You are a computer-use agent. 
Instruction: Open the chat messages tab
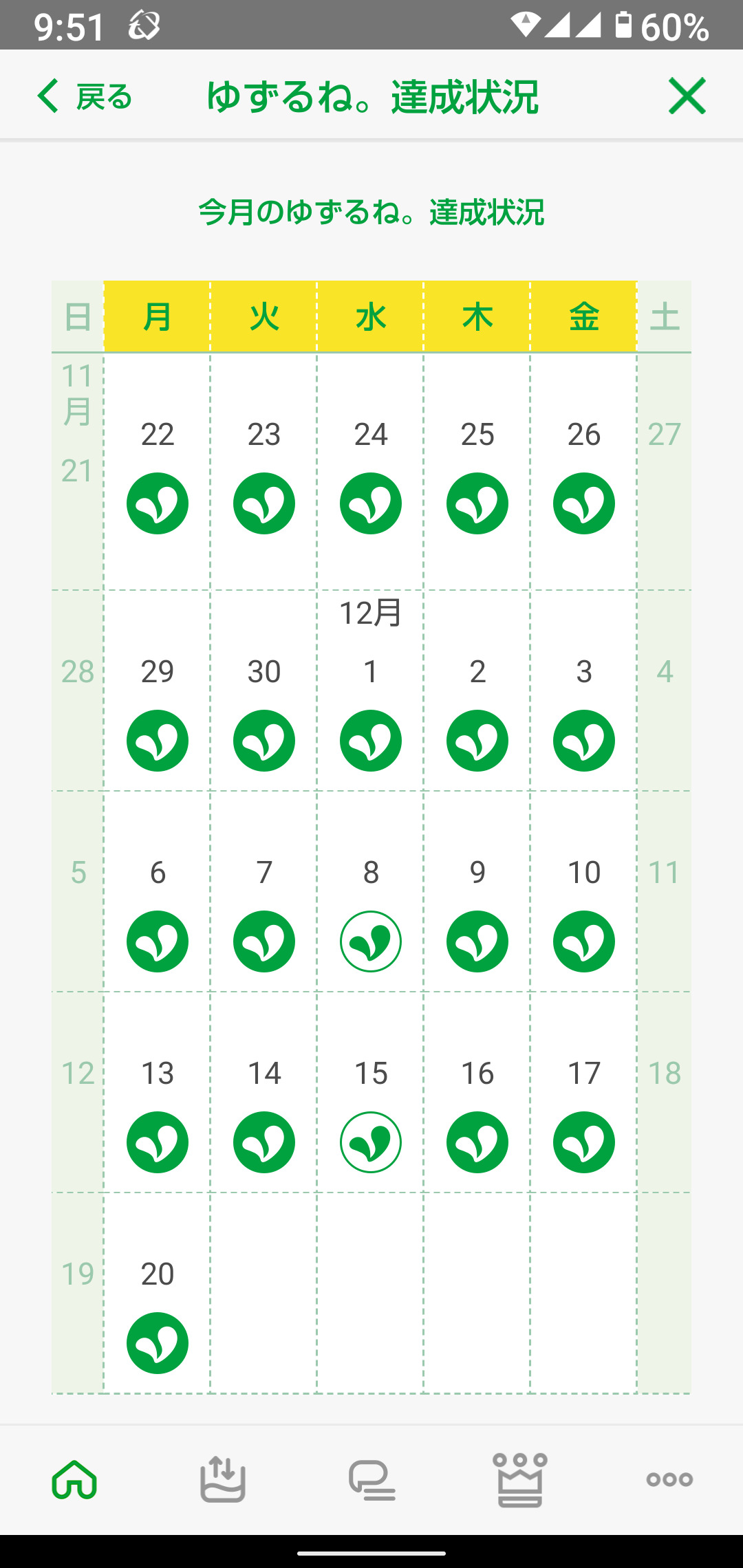(371, 1479)
